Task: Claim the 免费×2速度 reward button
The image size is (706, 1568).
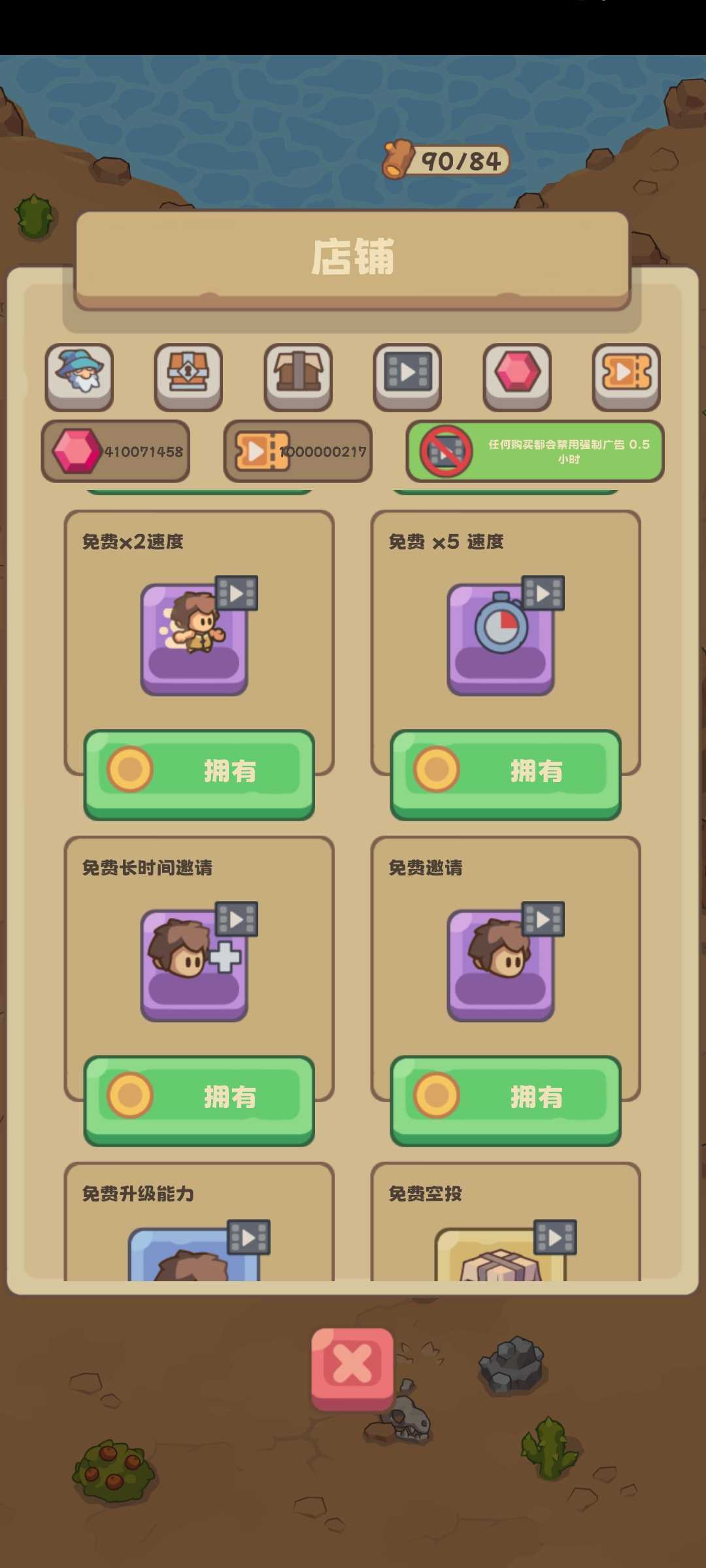Action: (199, 772)
